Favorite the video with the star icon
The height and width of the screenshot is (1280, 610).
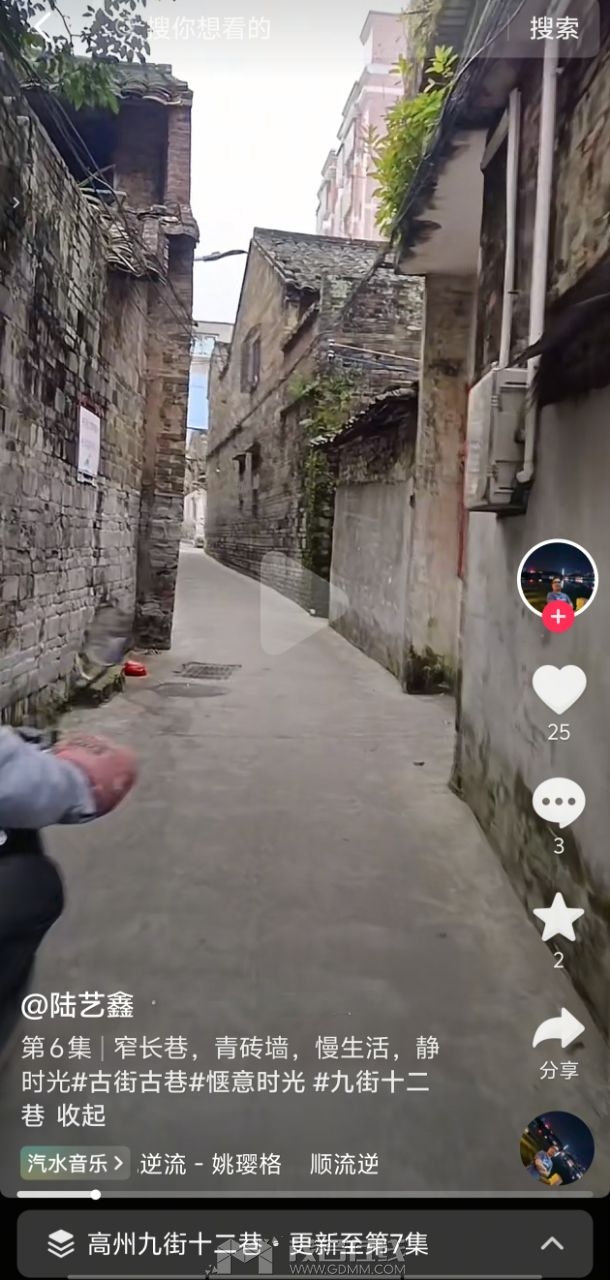click(x=558, y=918)
